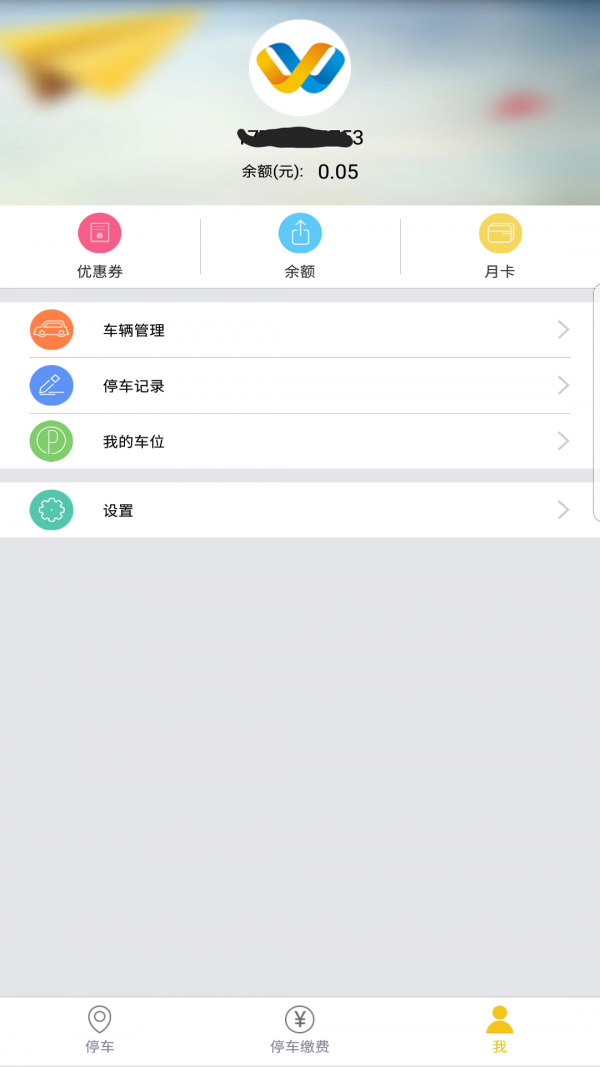Select the 我 profile tab
This screenshot has width=600, height=1067.
tap(499, 1031)
